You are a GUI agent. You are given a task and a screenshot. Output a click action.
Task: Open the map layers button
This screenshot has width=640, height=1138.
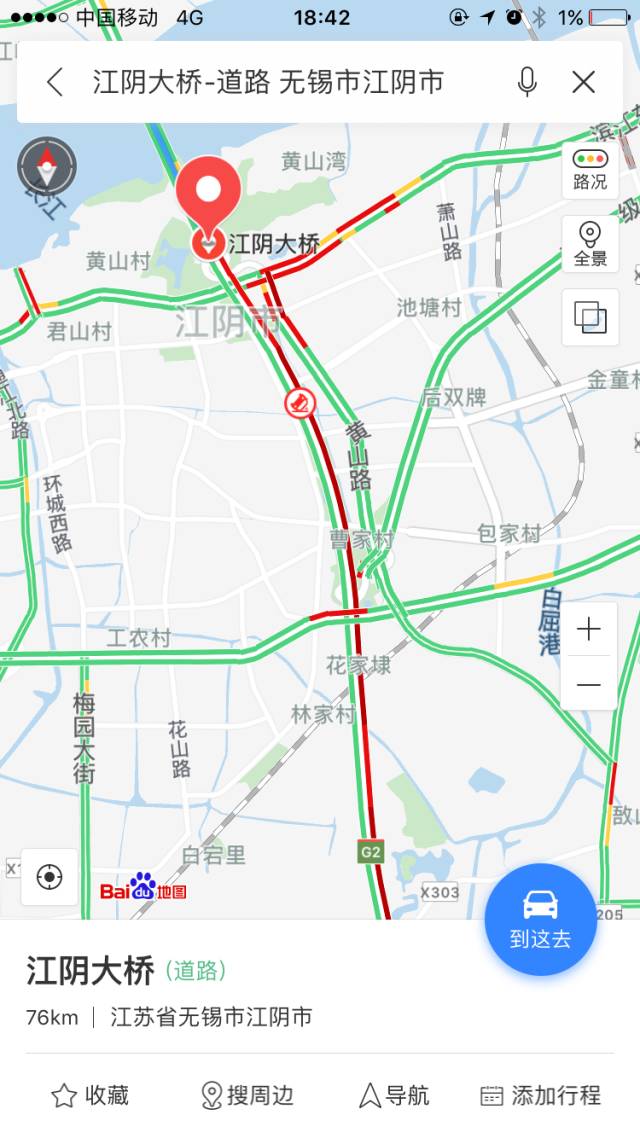(x=590, y=318)
